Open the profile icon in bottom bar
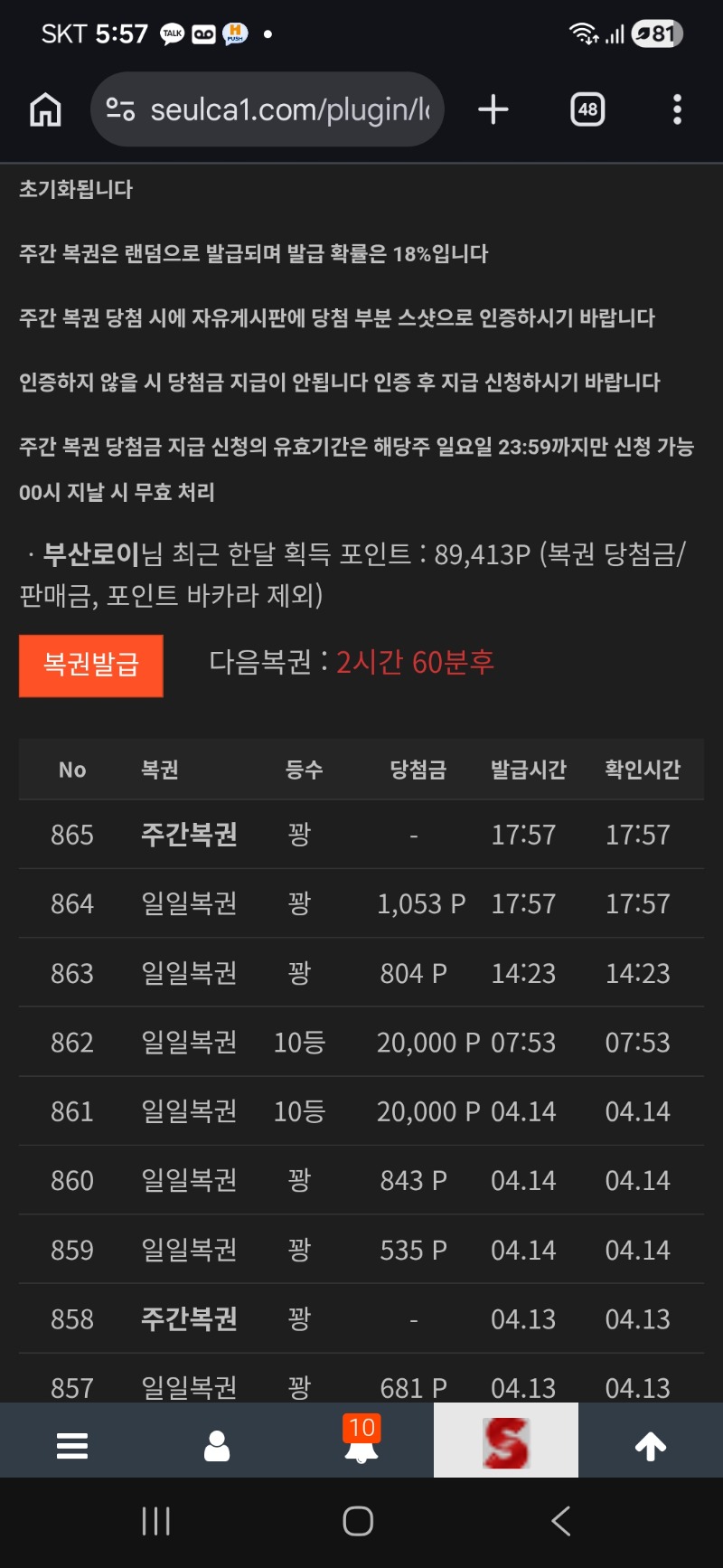This screenshot has width=723, height=1568. pos(217,1445)
